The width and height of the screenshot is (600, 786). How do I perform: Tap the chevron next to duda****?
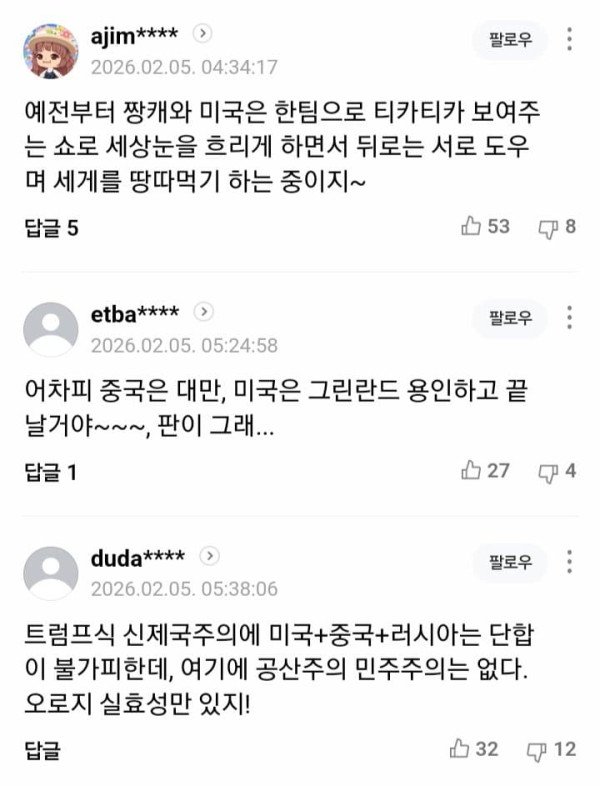212,556
